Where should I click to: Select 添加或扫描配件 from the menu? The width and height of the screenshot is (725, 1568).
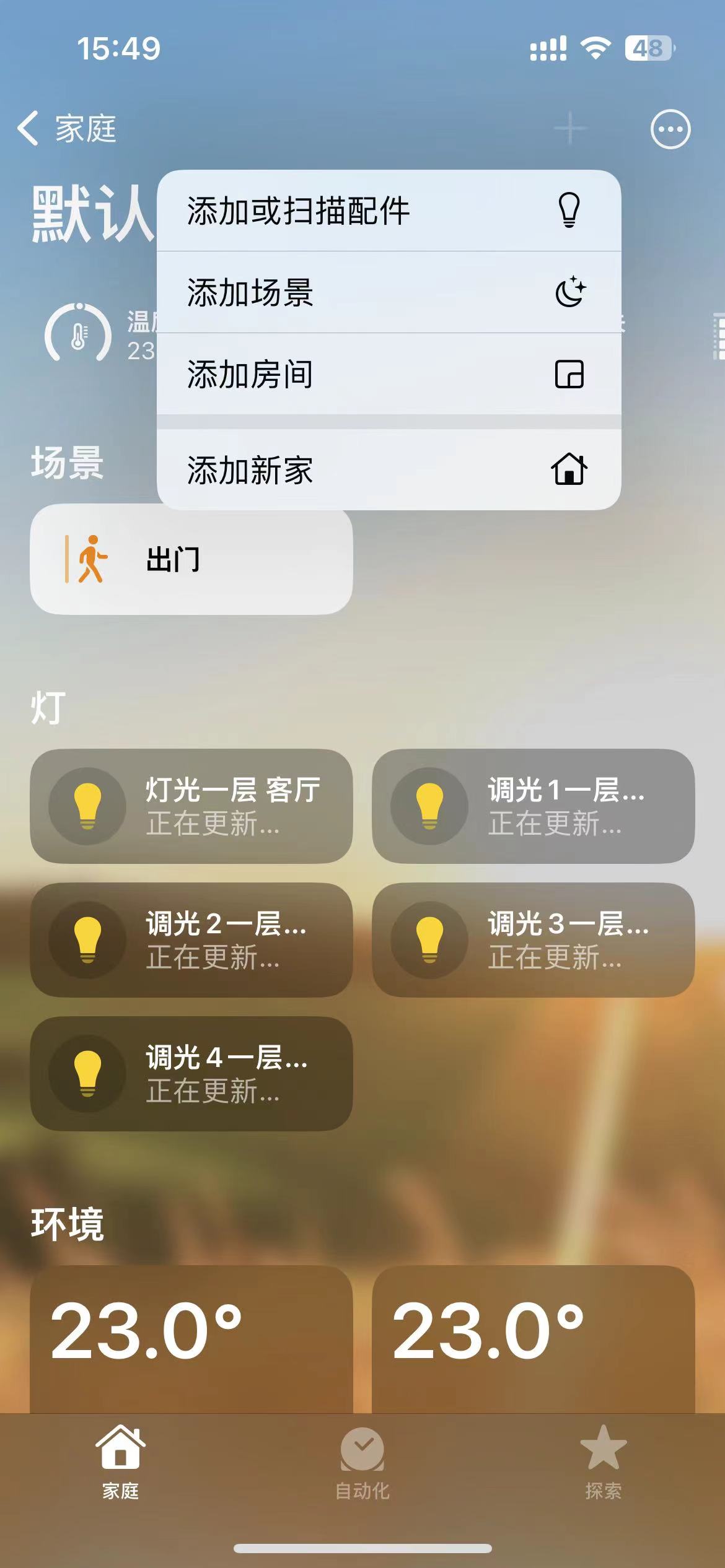[389, 211]
